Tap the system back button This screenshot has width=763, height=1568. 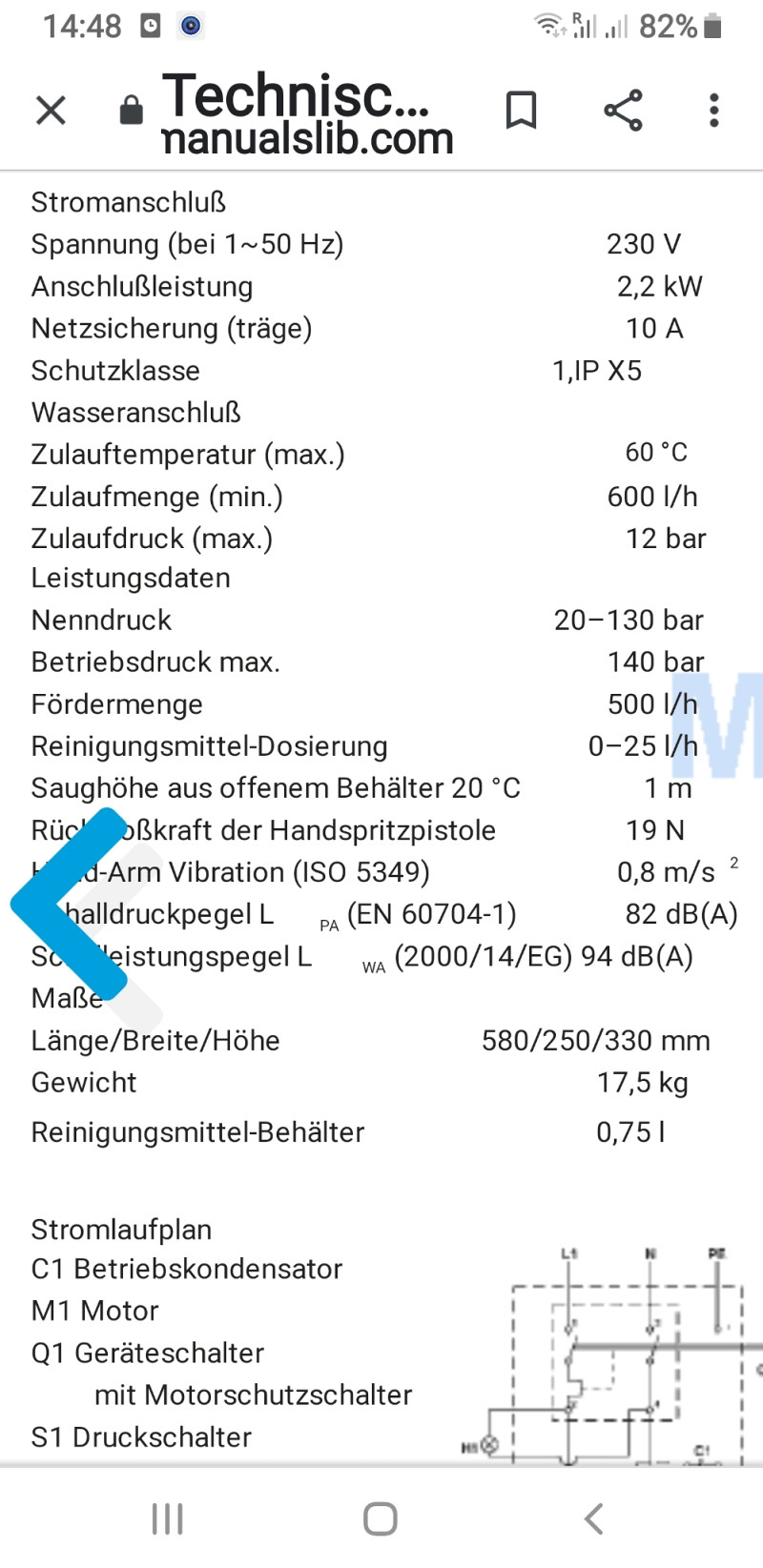tap(593, 1518)
